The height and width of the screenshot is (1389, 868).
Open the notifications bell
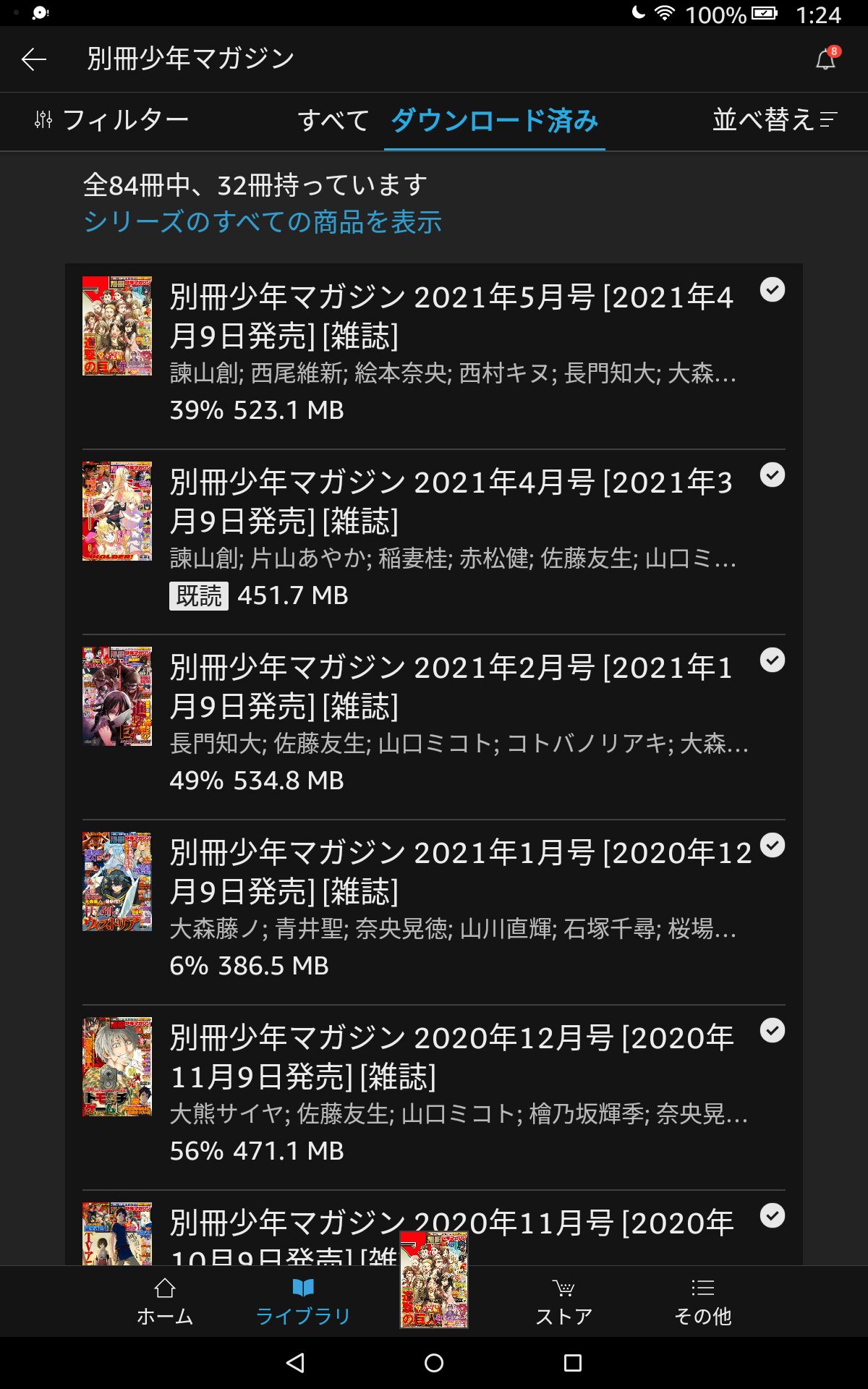coord(825,59)
